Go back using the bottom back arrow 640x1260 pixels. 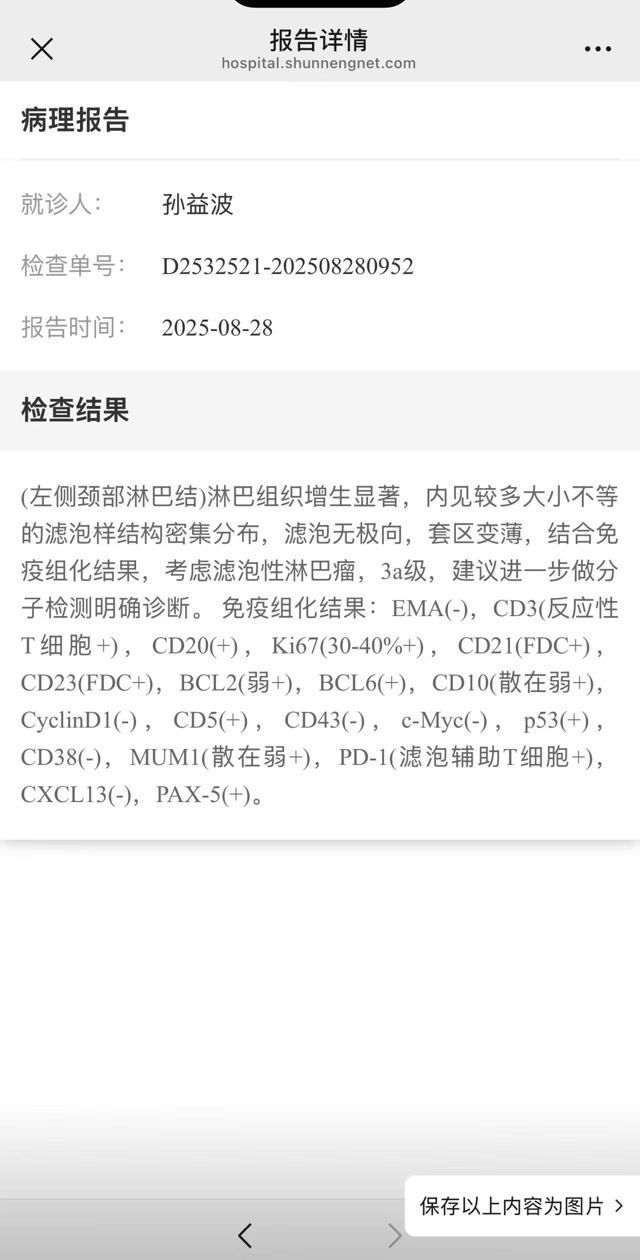245,1235
